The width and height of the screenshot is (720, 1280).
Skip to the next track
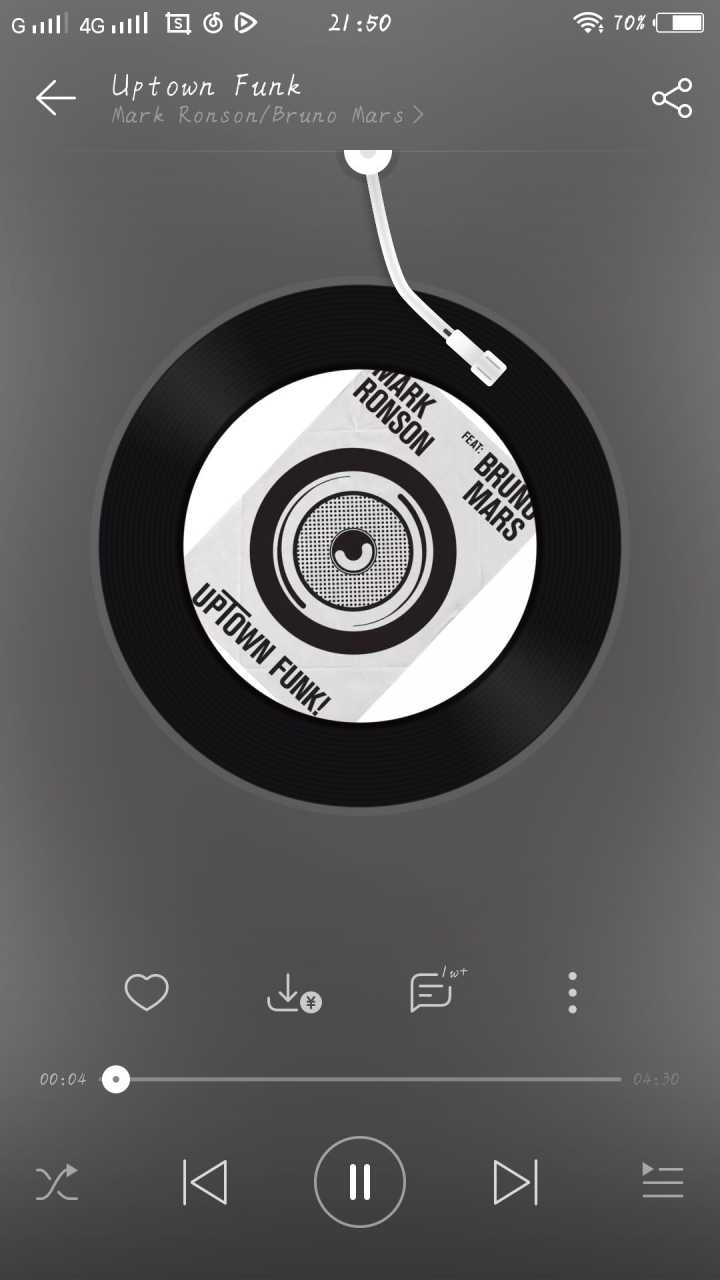pyautogui.click(x=515, y=1183)
